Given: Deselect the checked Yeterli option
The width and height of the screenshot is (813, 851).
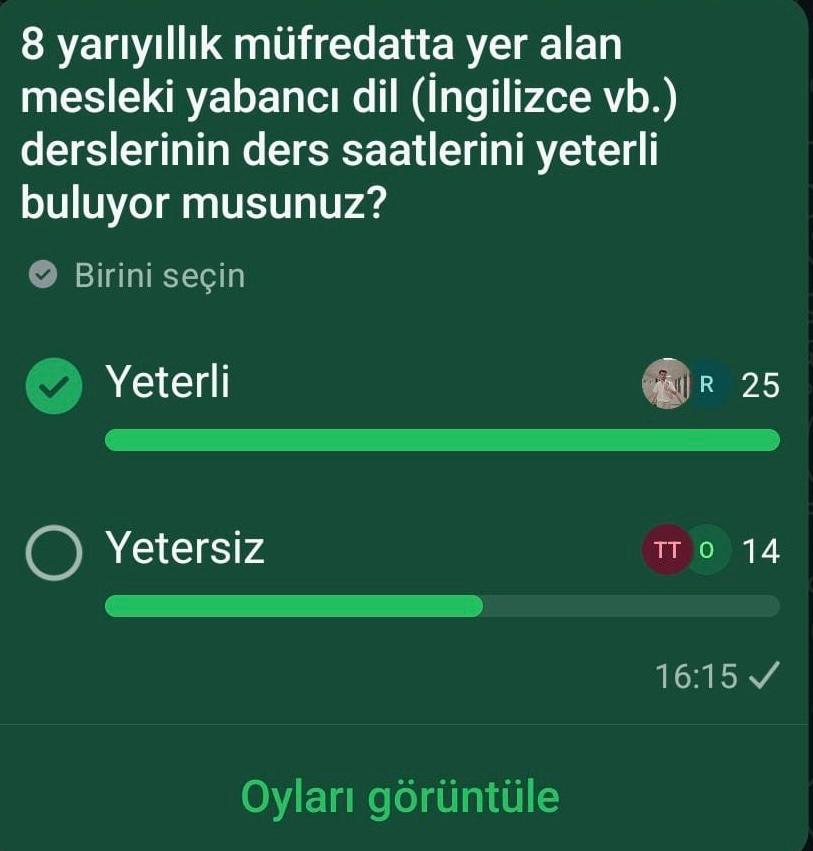Looking at the screenshot, I should (x=53, y=385).
